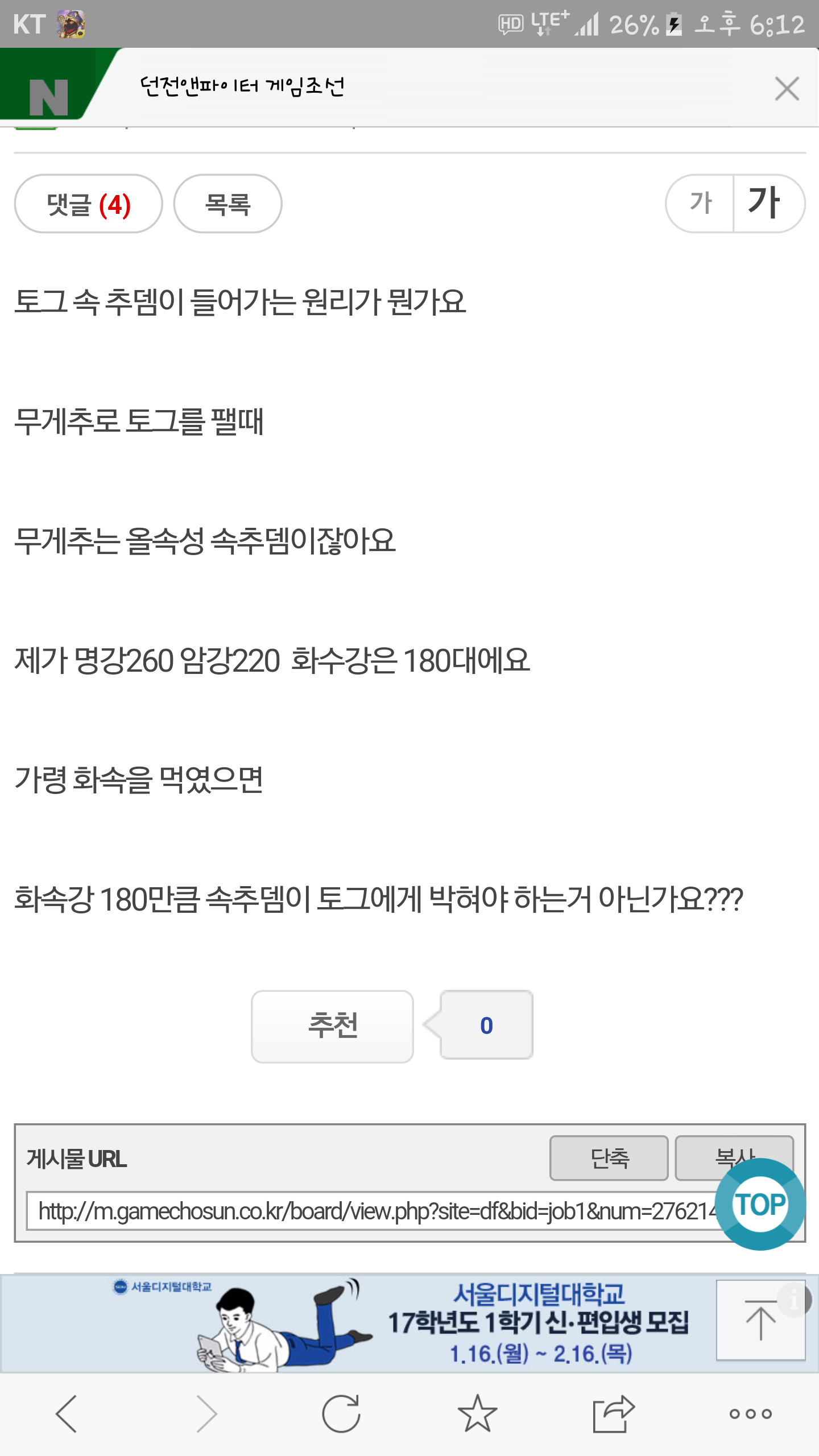819x1456 pixels.
Task: Go back to the previous page
Action: pyautogui.click(x=67, y=1414)
